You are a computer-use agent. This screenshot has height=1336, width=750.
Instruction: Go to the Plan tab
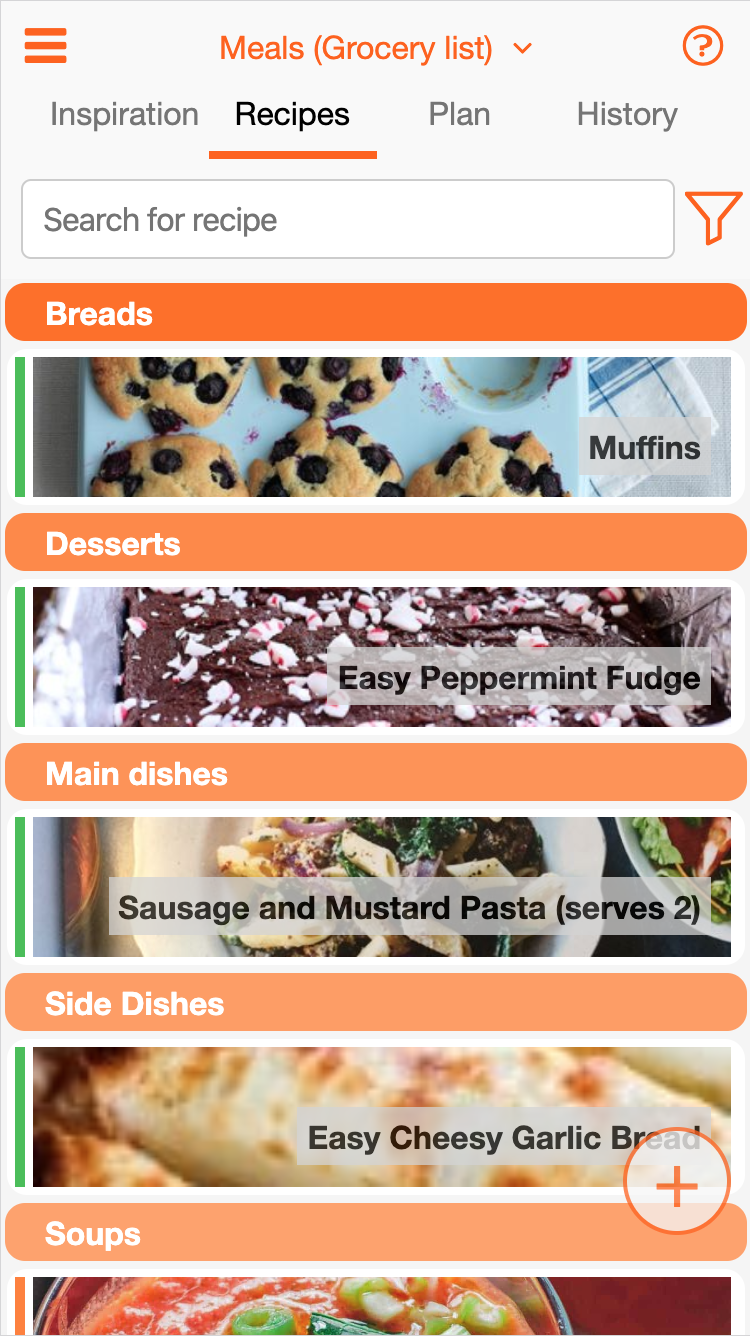[x=459, y=114]
